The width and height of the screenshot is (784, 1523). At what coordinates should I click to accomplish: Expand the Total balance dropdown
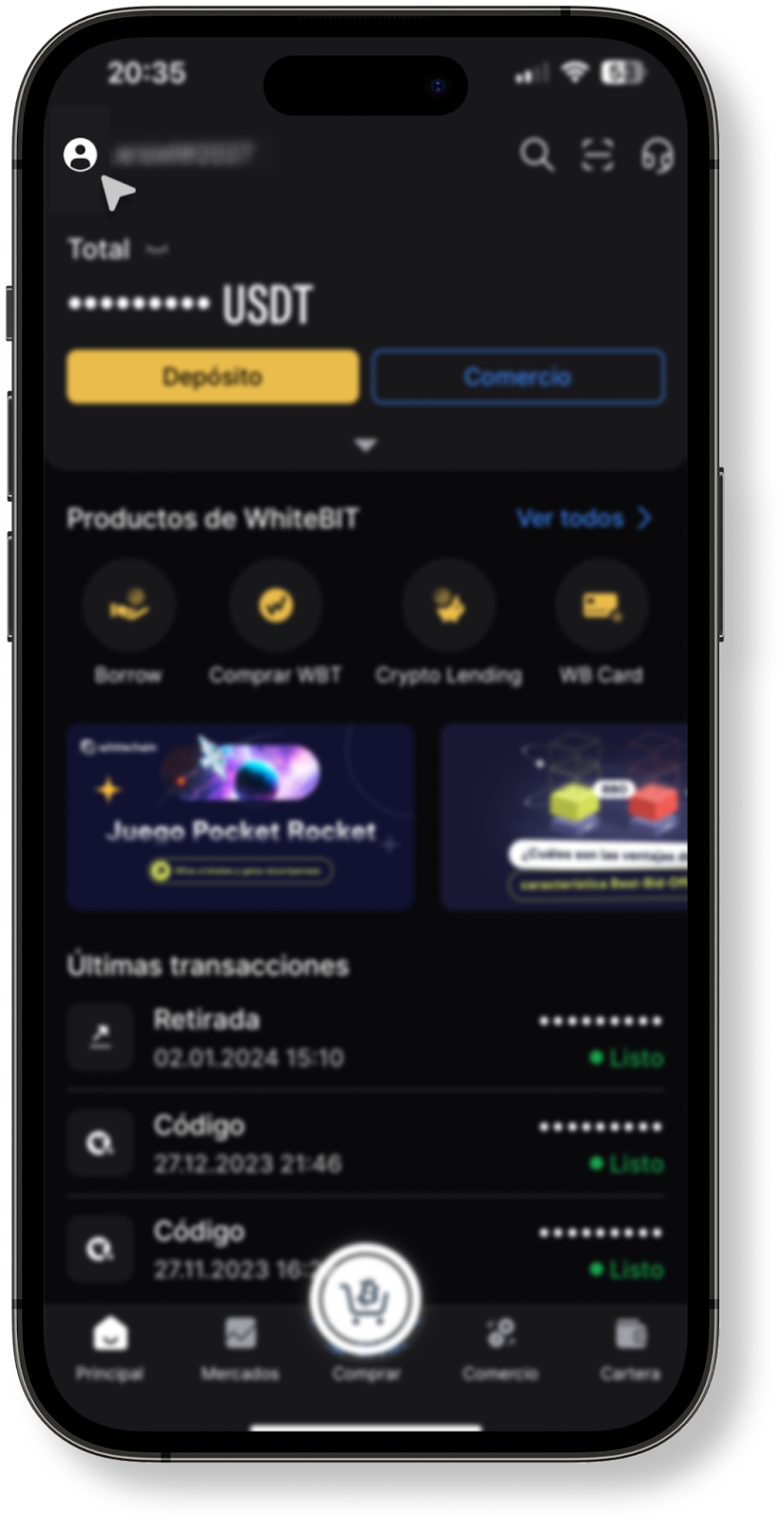pos(157,249)
